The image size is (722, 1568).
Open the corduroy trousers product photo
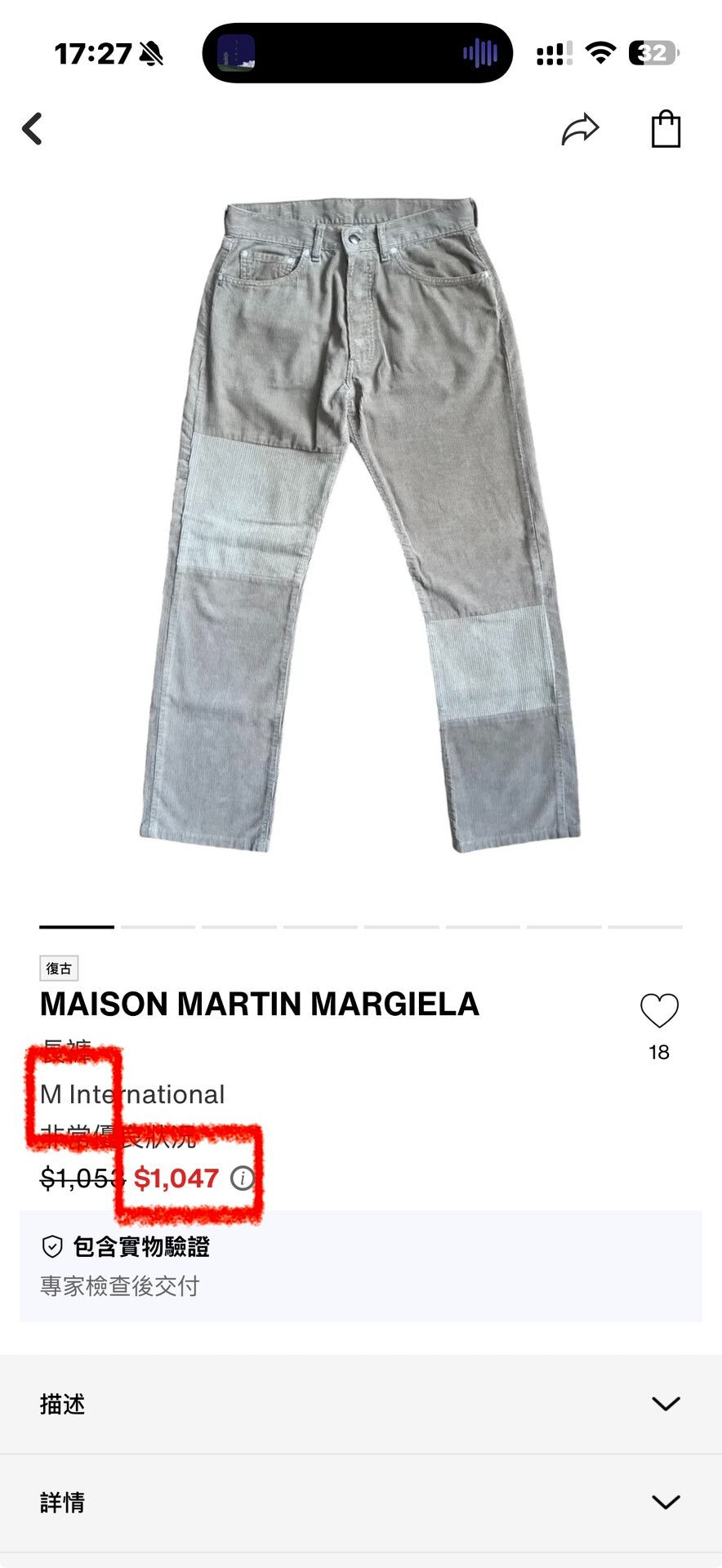pos(361,523)
